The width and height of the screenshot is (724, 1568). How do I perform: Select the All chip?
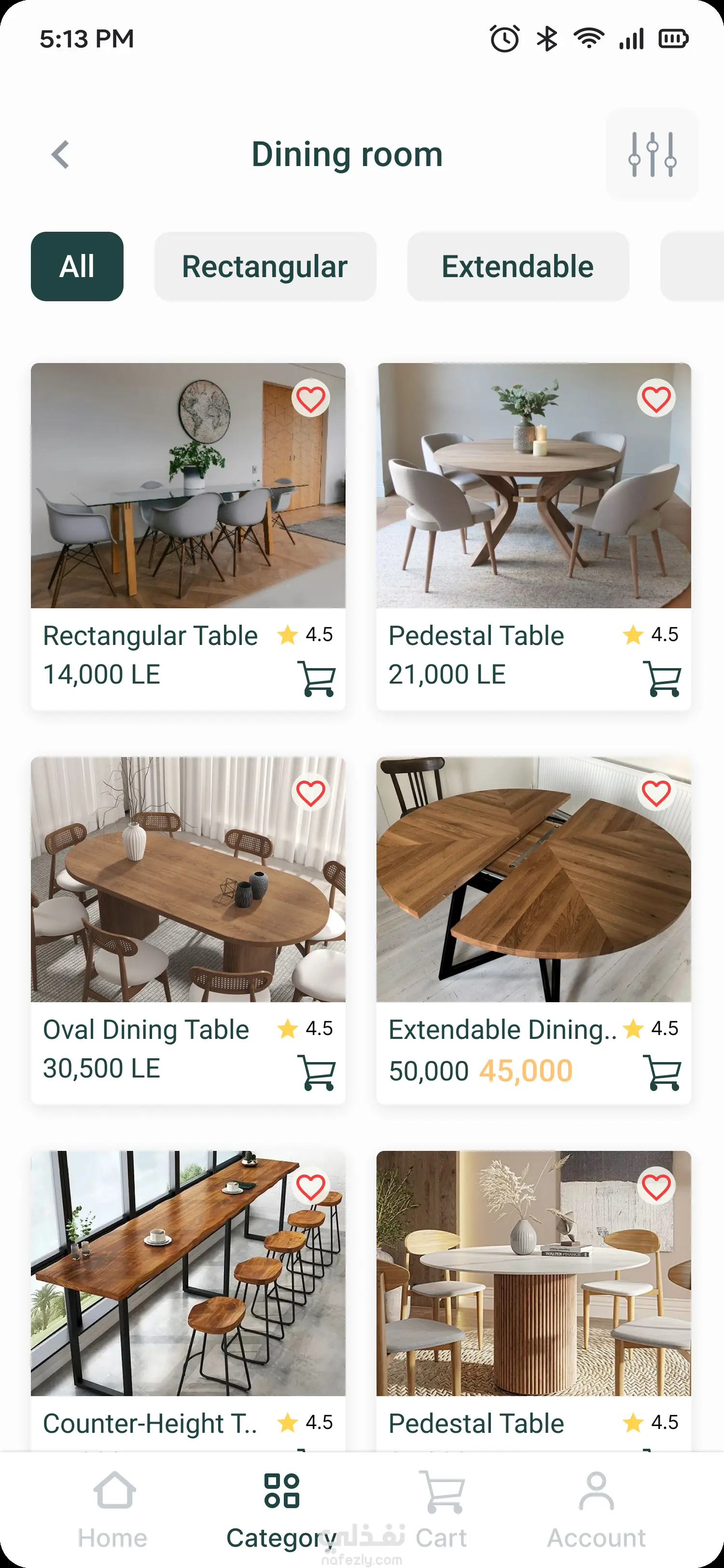pyautogui.click(x=77, y=266)
